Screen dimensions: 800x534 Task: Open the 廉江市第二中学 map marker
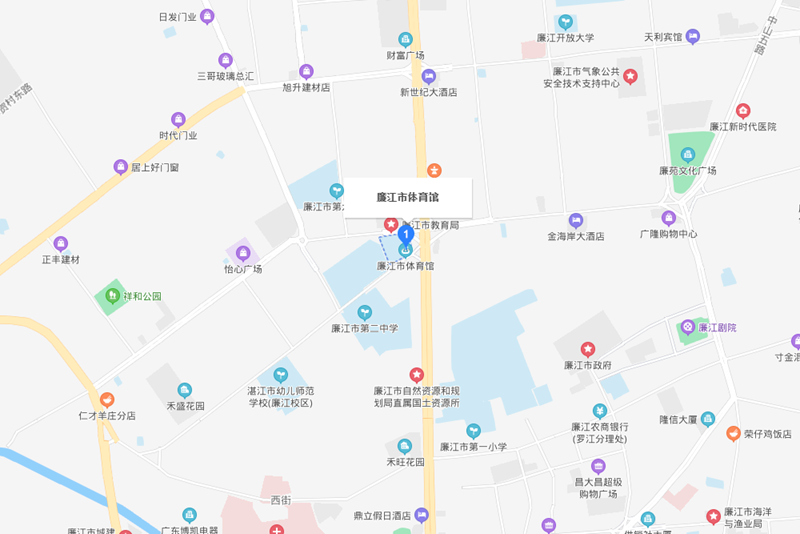(365, 312)
